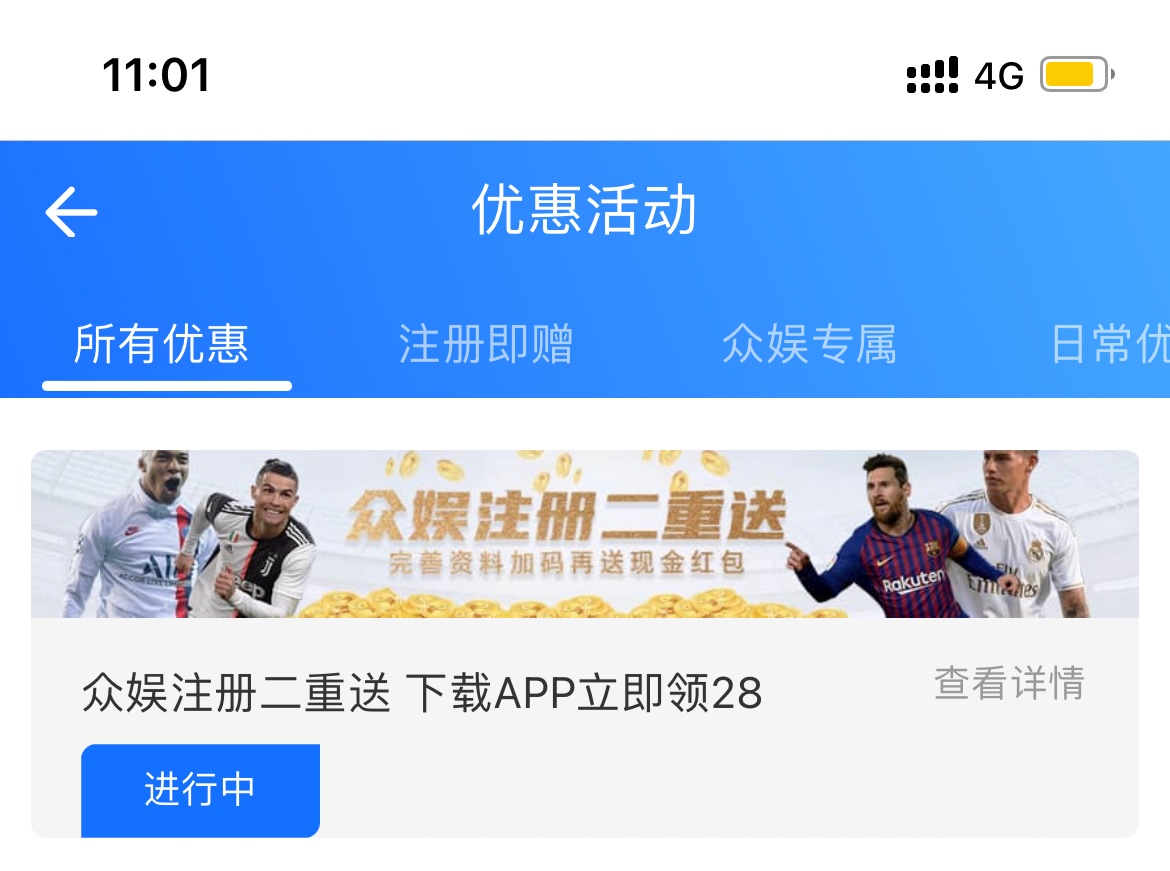Image resolution: width=1170 pixels, height=871 pixels.
Task: Switch to the 注册即赠 tab
Action: click(485, 344)
